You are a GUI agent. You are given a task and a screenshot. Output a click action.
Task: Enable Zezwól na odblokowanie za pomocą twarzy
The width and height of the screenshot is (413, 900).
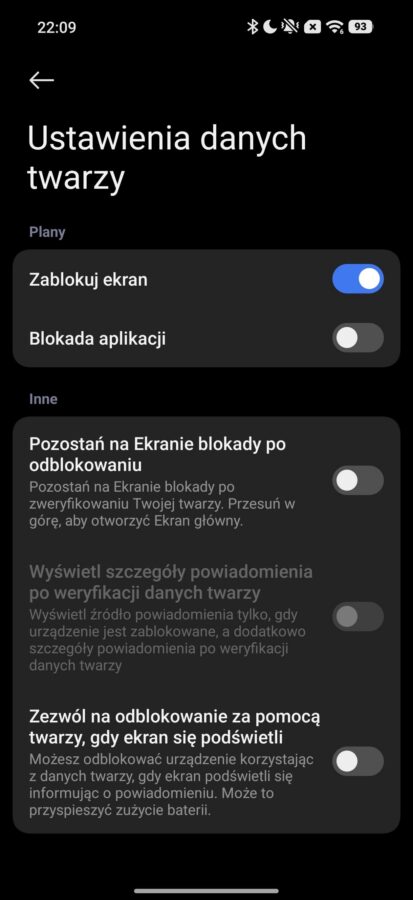(x=358, y=761)
